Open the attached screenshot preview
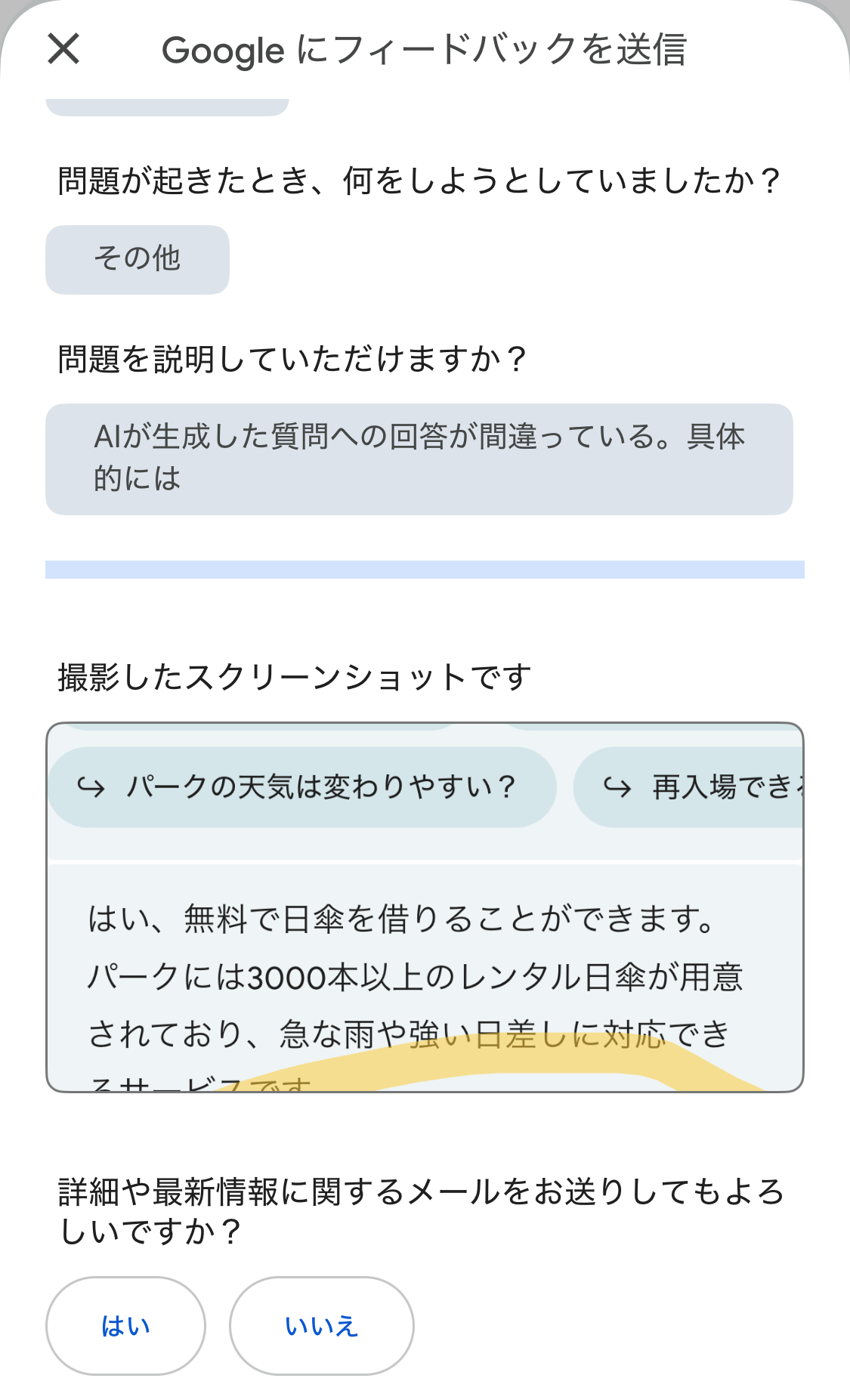 click(x=425, y=907)
